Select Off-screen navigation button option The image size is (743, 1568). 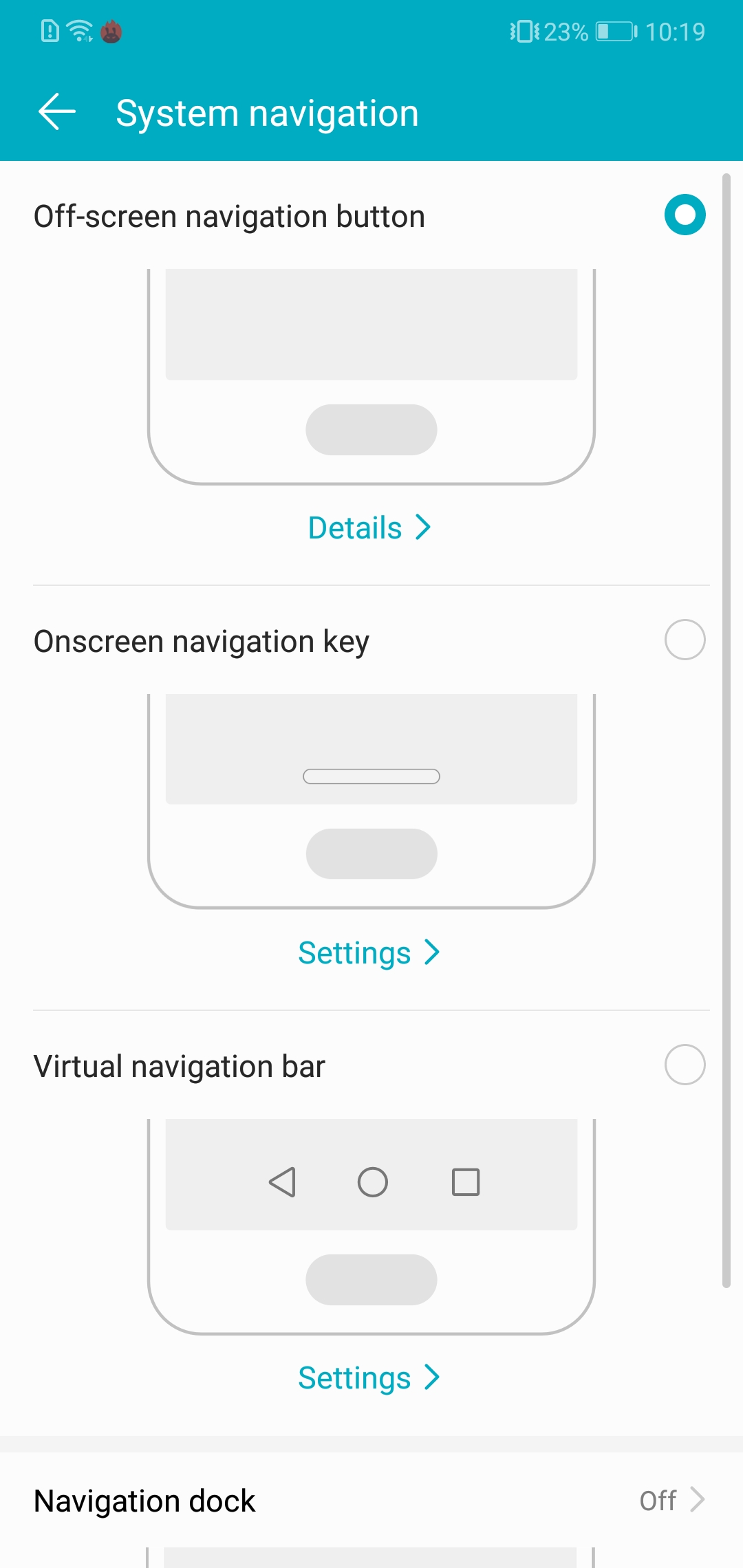click(x=685, y=215)
